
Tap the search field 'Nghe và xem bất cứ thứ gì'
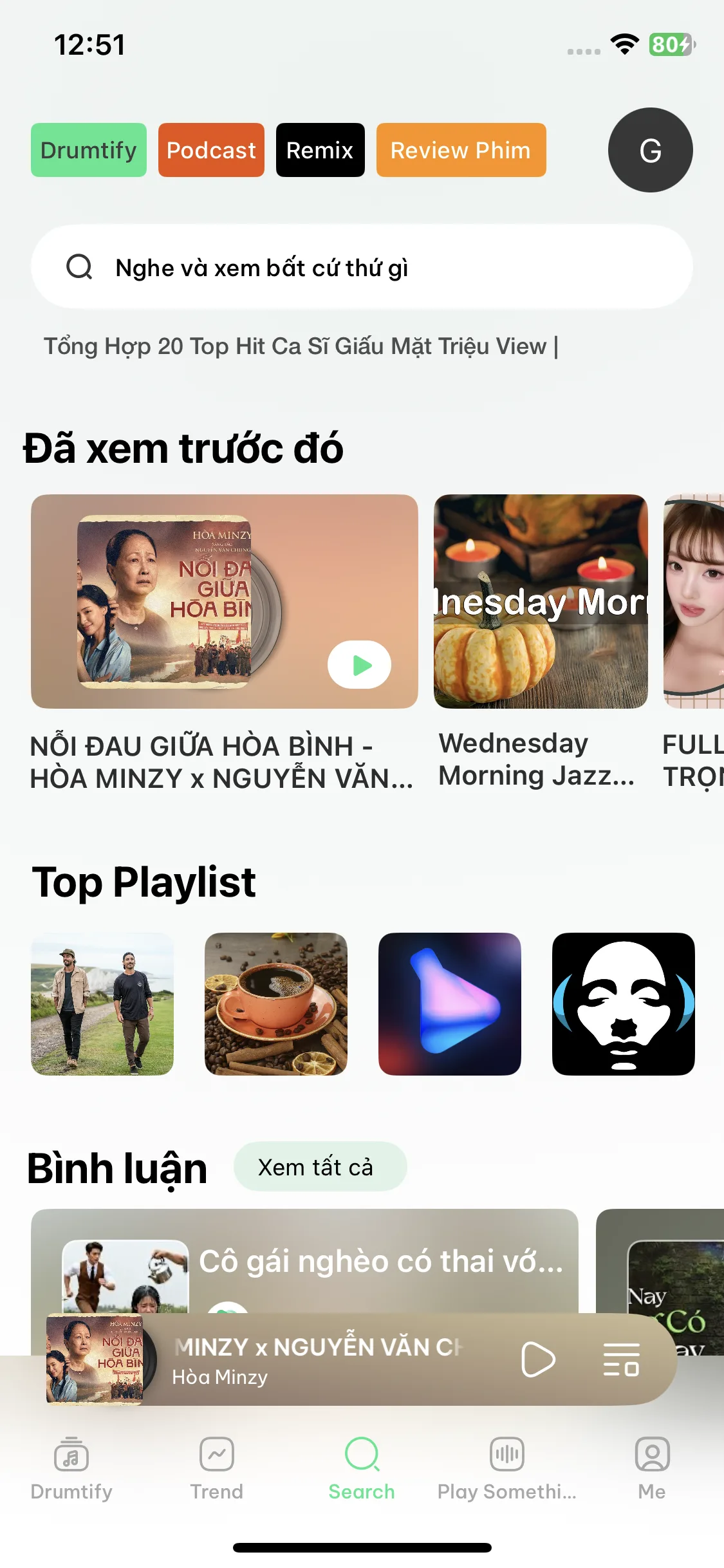[362, 267]
